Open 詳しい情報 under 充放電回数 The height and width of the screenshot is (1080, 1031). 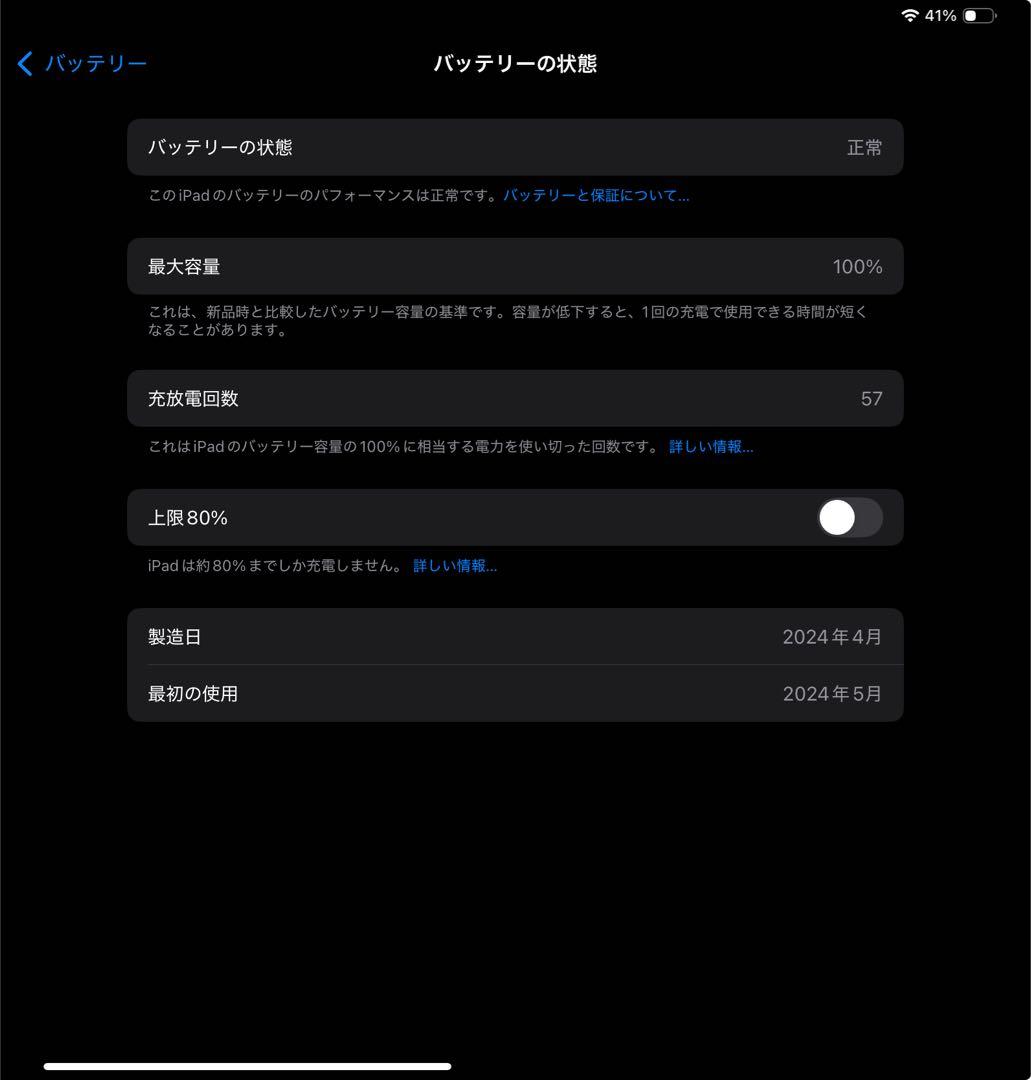(x=710, y=447)
